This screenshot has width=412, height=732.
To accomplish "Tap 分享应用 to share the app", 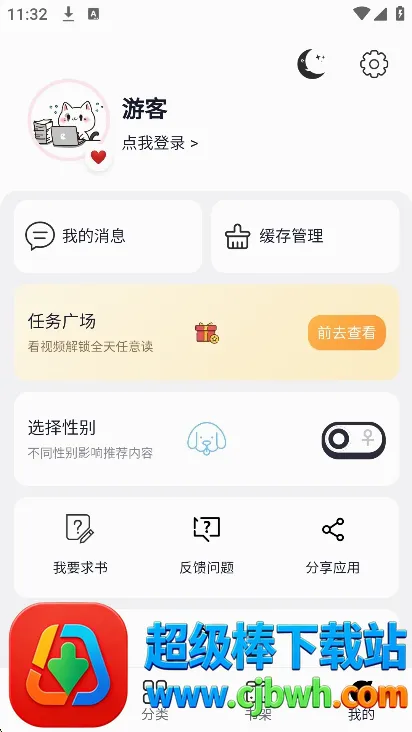I will pyautogui.click(x=333, y=544).
